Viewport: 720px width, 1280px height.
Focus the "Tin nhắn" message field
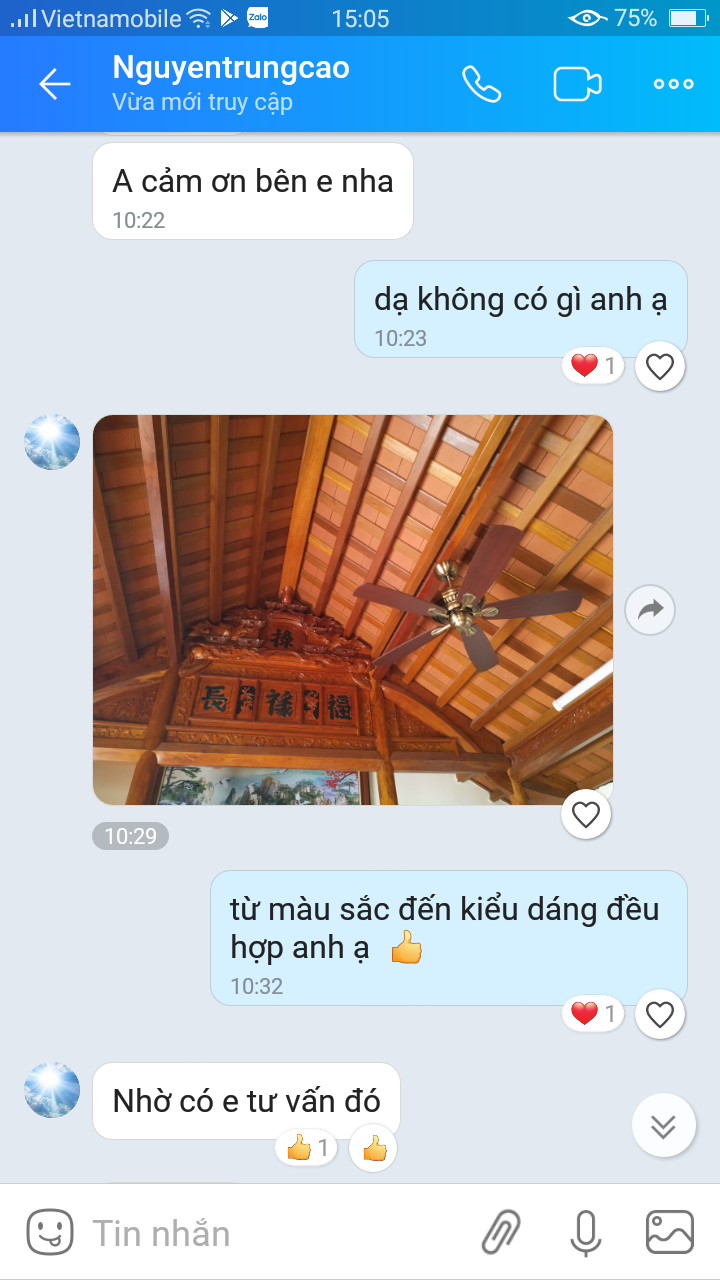[270, 1233]
